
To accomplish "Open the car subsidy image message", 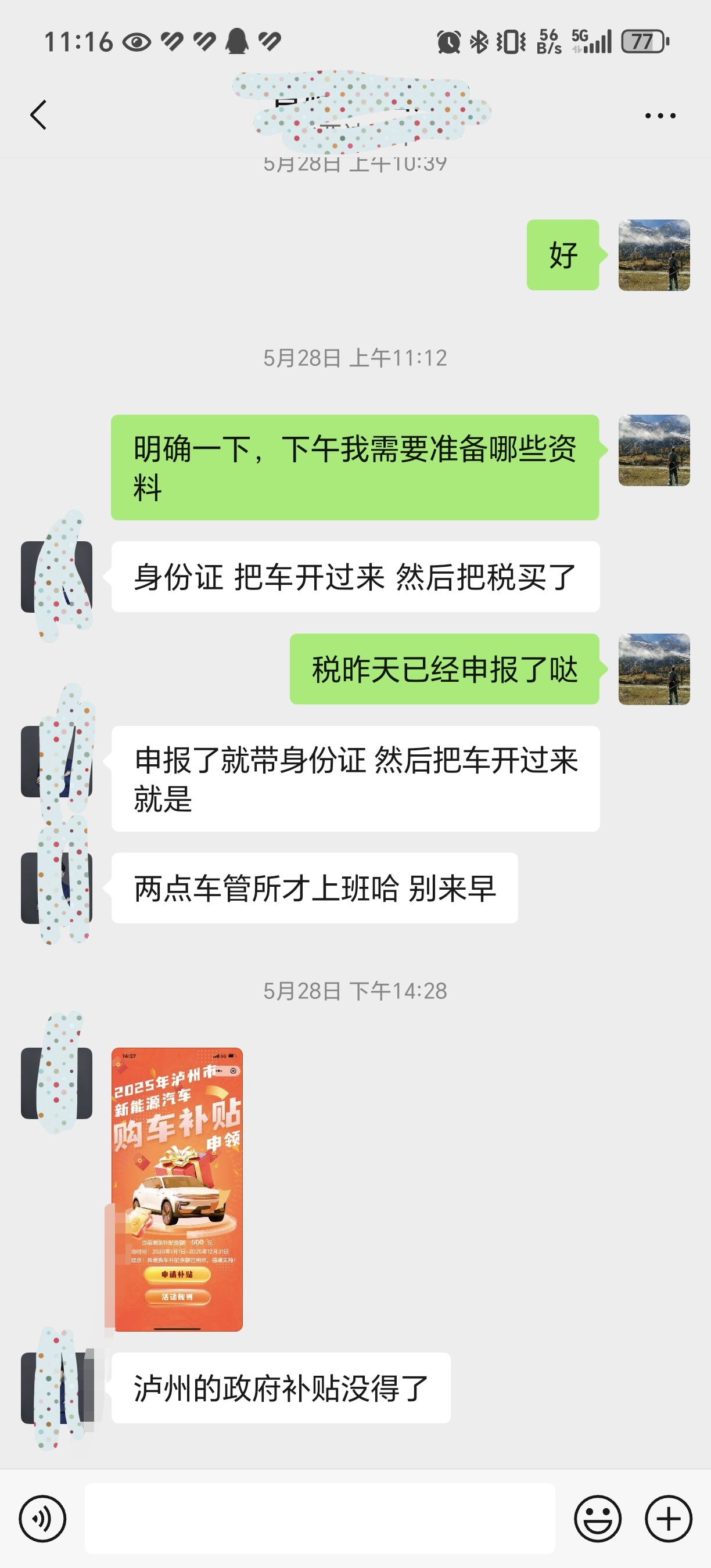I will coord(177,1189).
